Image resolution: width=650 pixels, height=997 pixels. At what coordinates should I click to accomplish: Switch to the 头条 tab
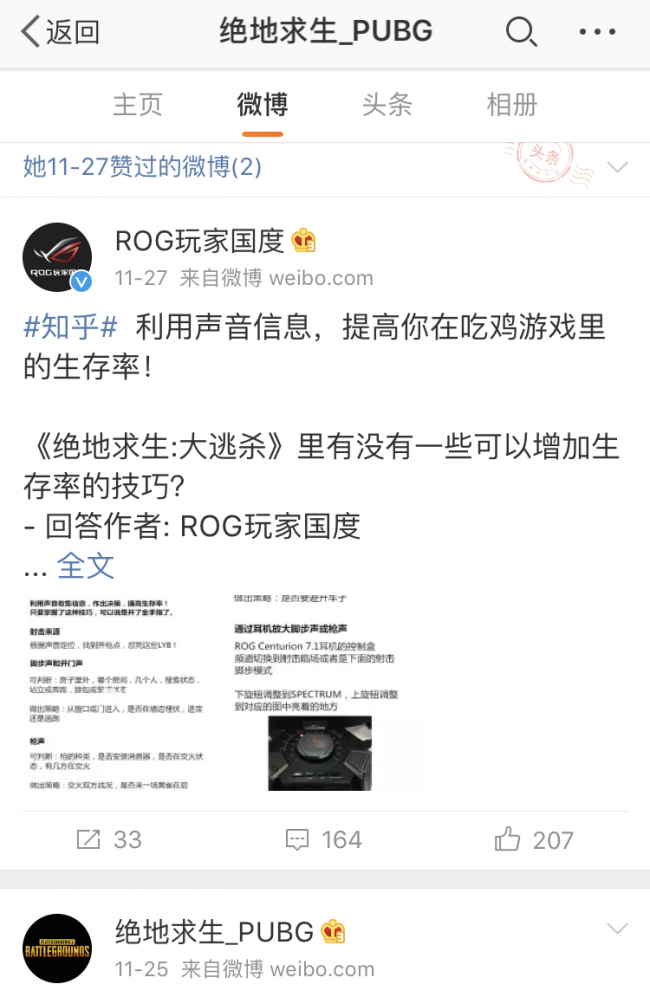click(x=386, y=104)
